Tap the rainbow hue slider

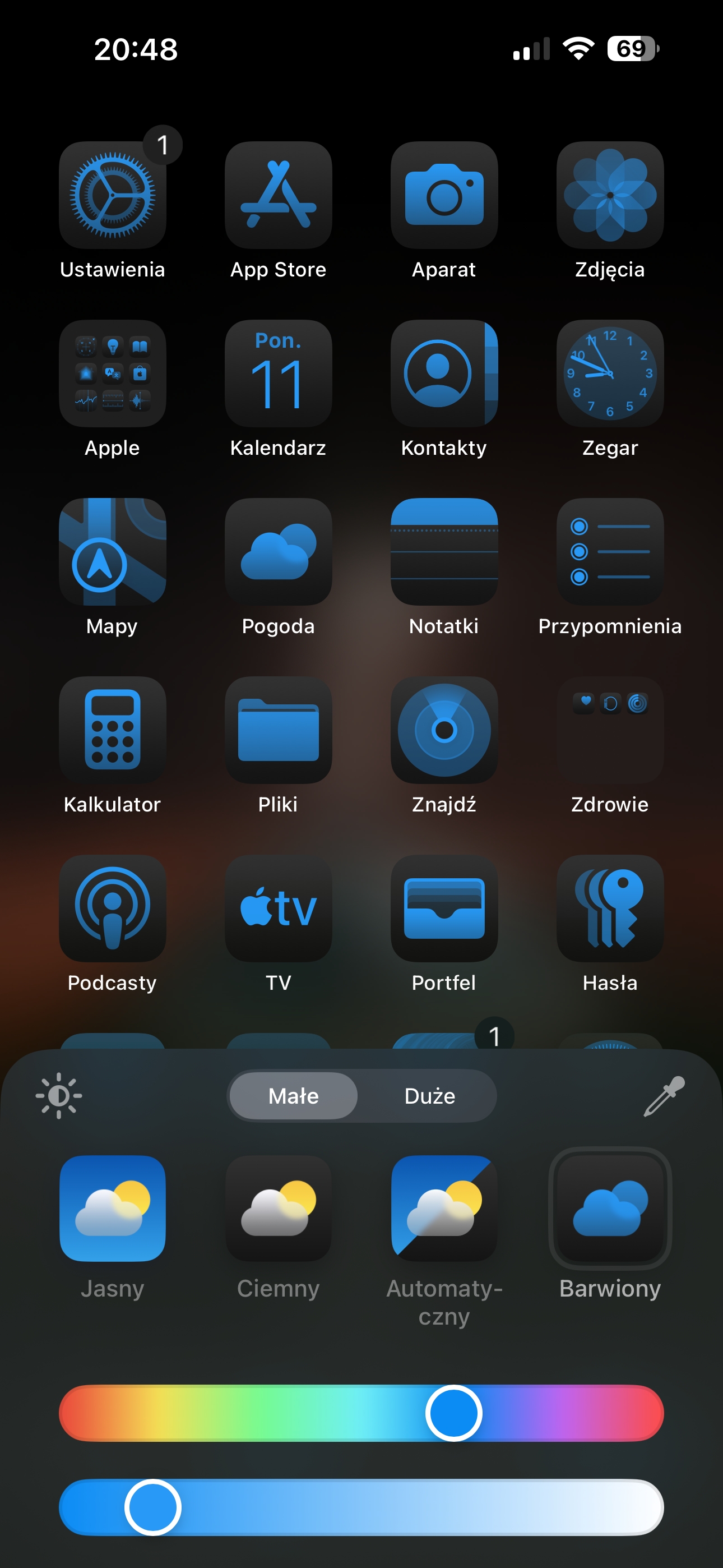[x=361, y=1413]
